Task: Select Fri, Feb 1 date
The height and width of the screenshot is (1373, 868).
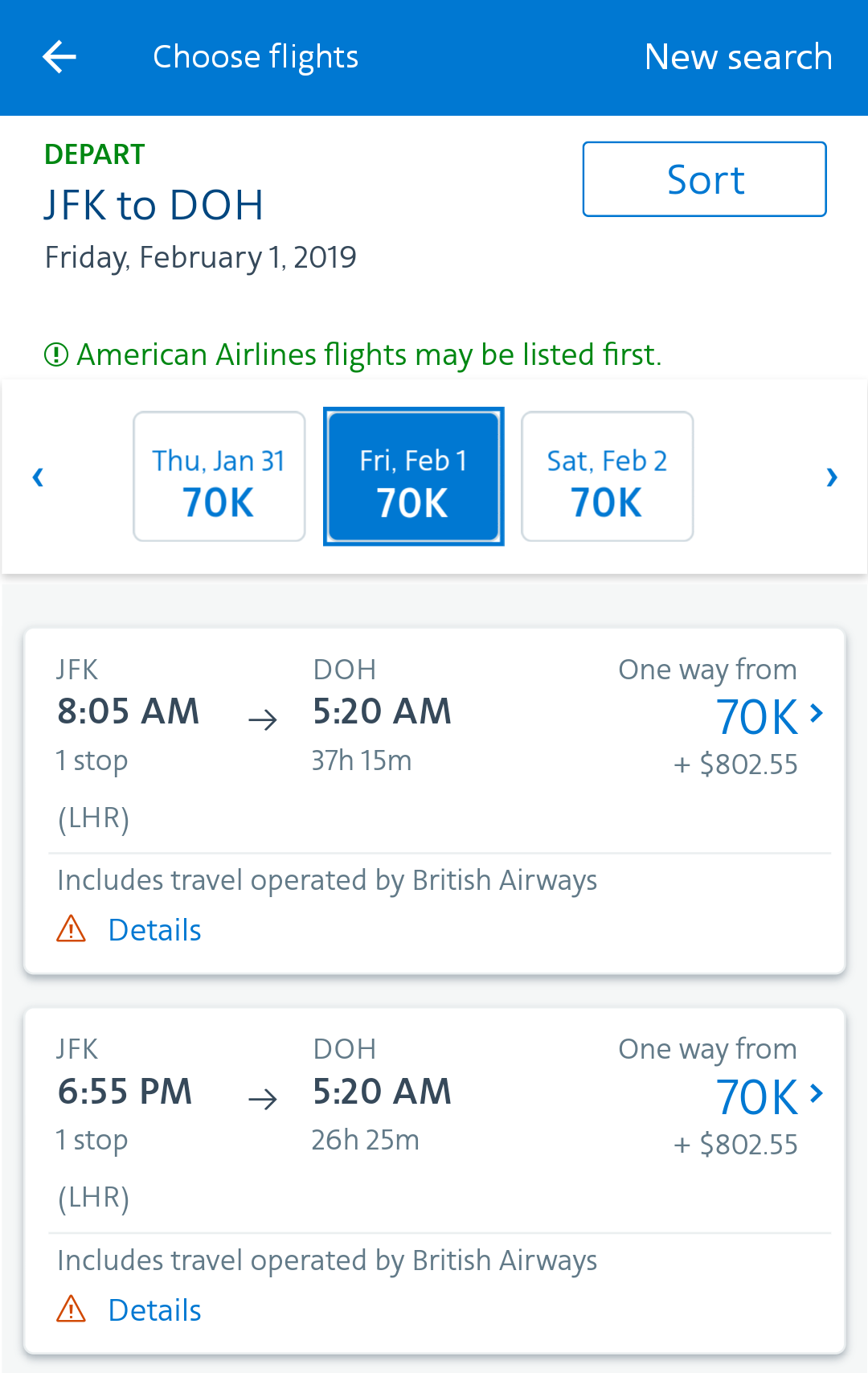Action: (x=413, y=477)
